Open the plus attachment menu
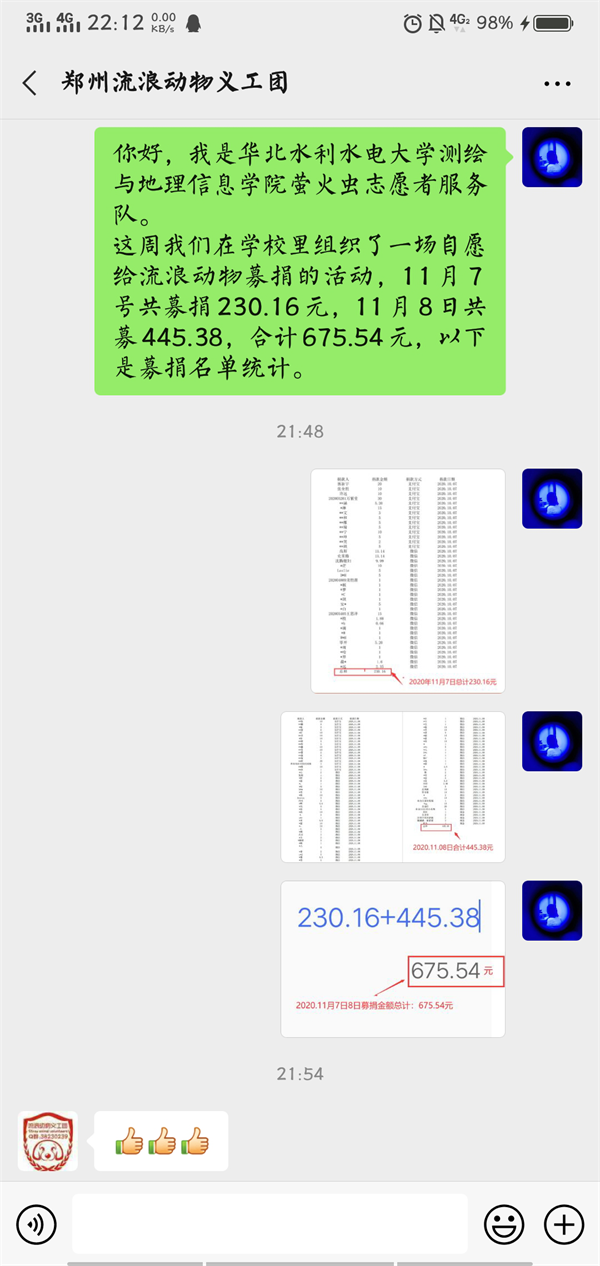 click(563, 1223)
